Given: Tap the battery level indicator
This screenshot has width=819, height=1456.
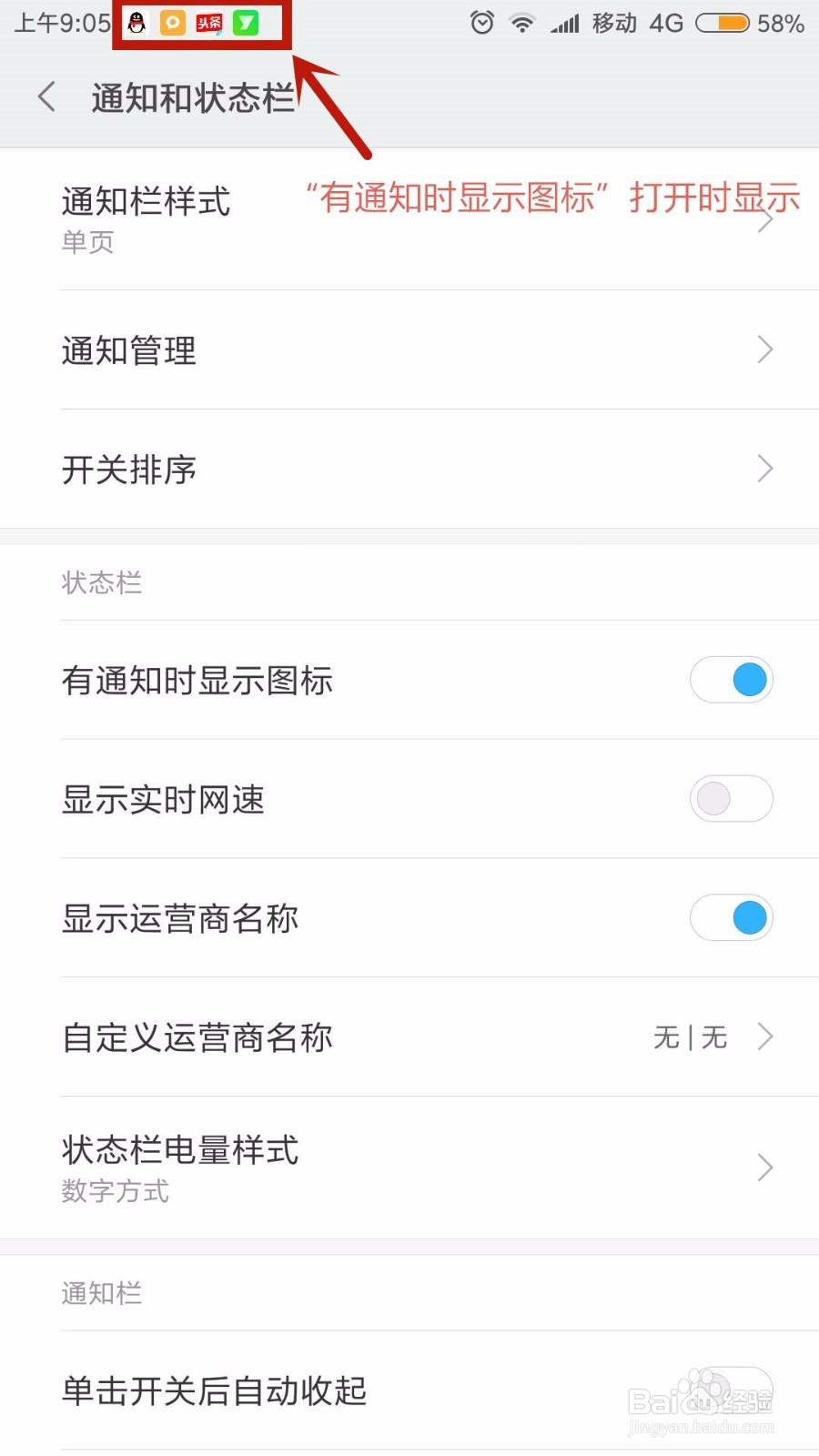Looking at the screenshot, I should pyautogui.click(x=718, y=23).
